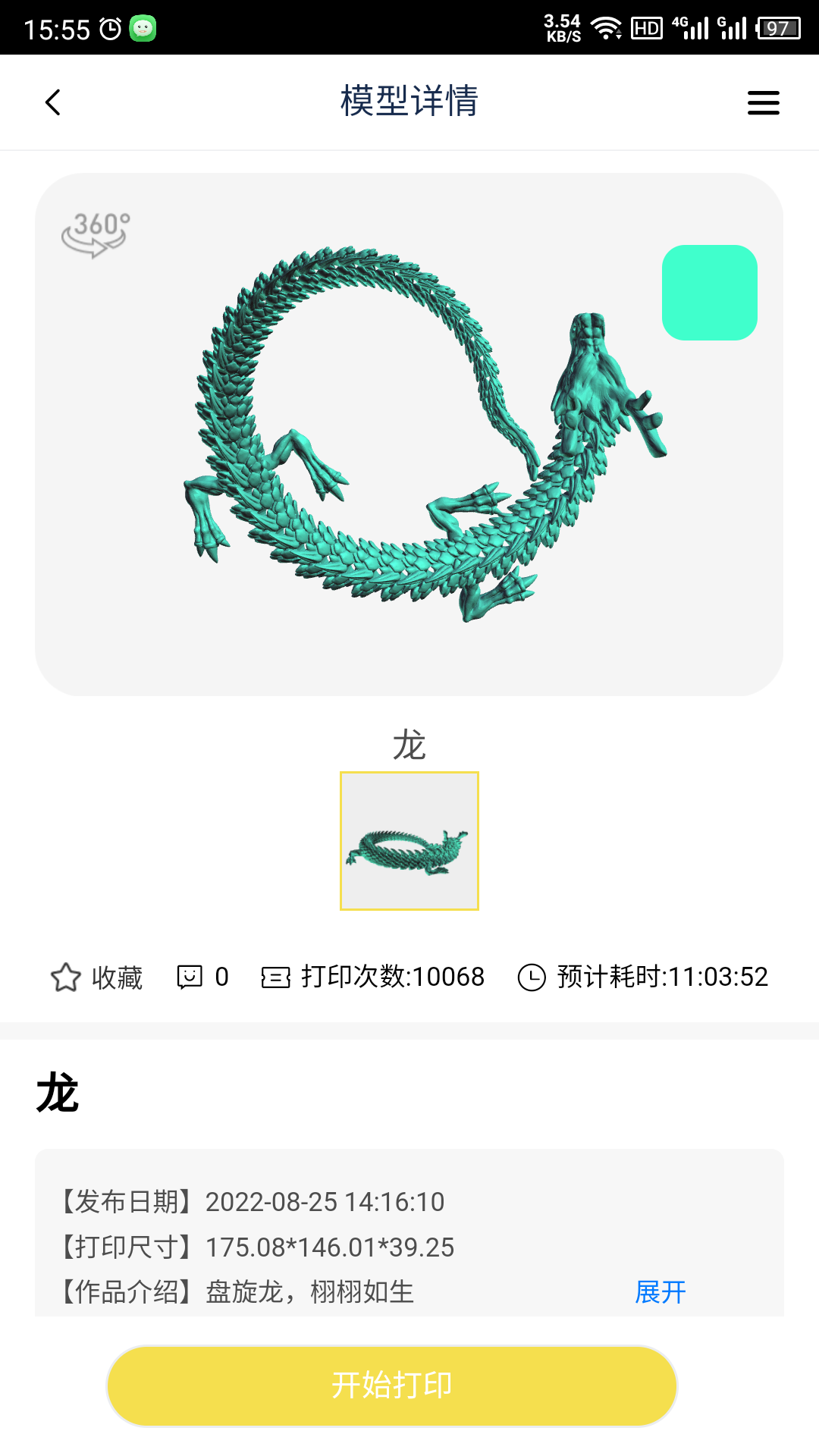This screenshot has height=1456, width=819.
Task: Select the dragon thumbnail under 龙
Action: [x=409, y=841]
